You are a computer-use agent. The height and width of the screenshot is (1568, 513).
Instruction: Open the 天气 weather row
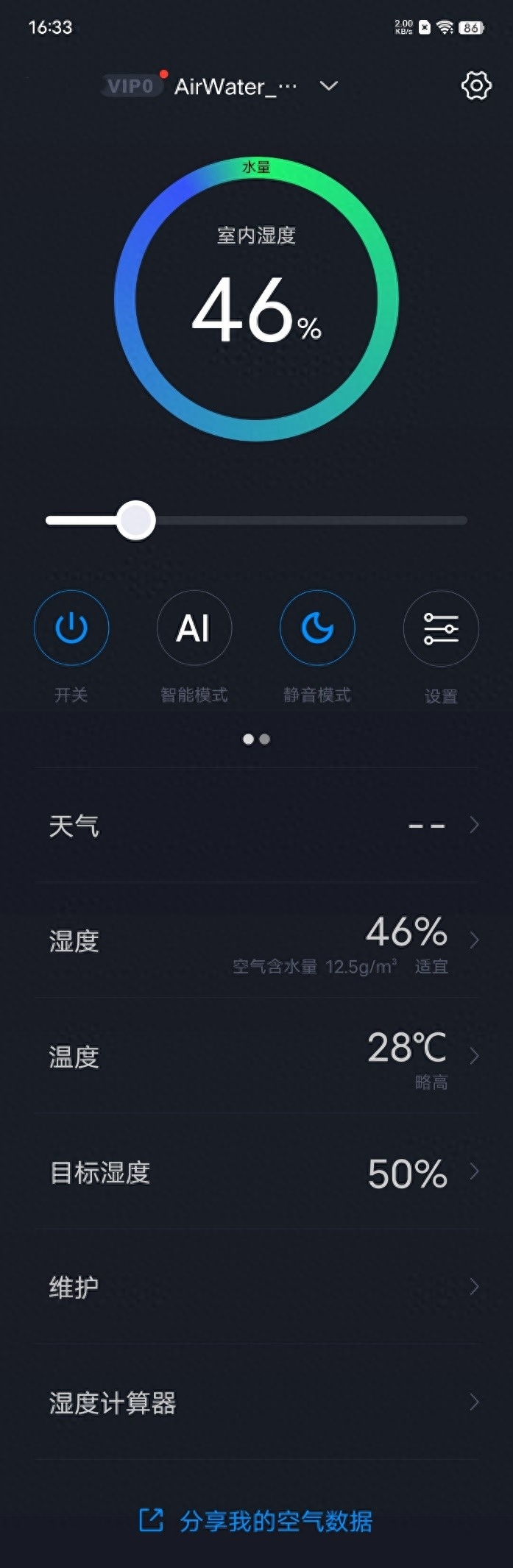(256, 826)
